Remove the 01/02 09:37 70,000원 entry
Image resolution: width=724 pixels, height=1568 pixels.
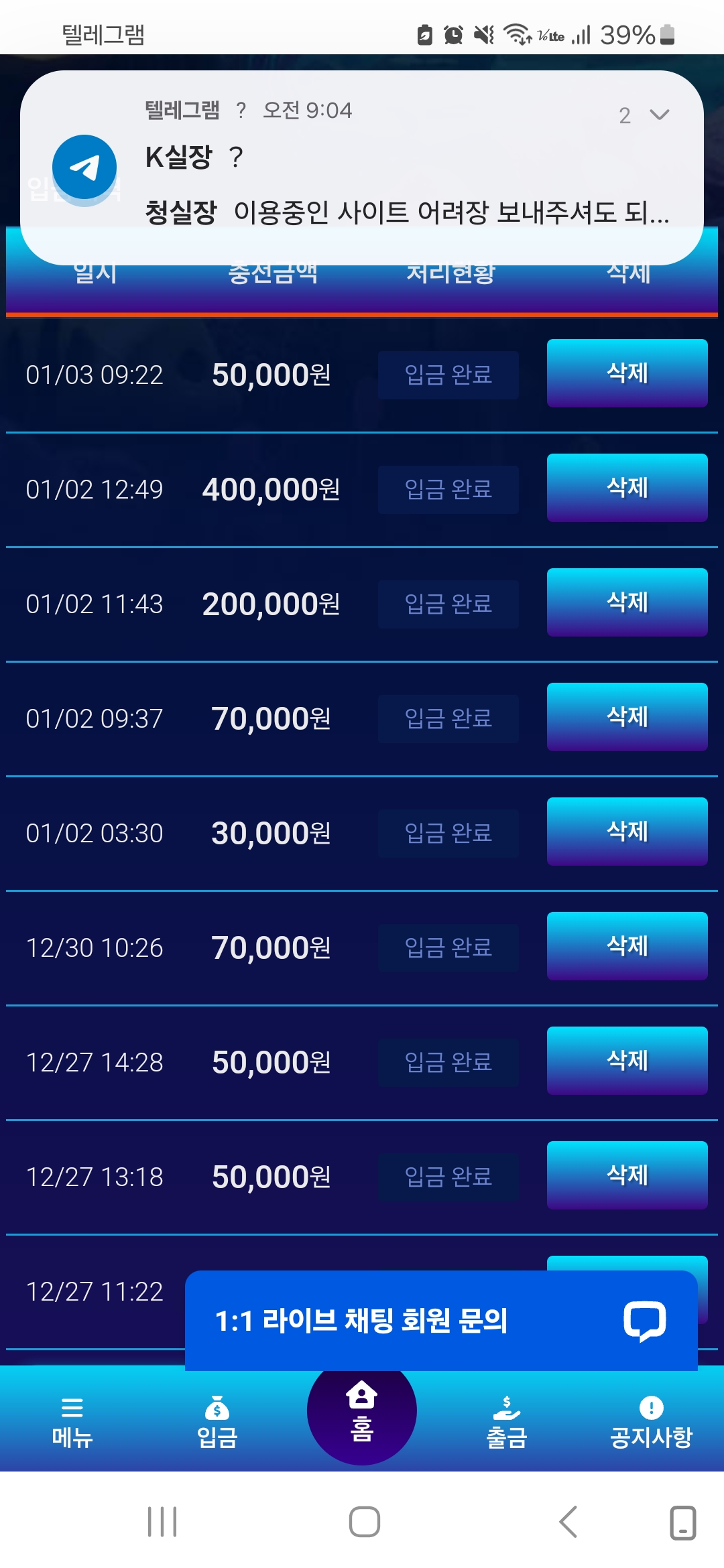click(x=627, y=717)
